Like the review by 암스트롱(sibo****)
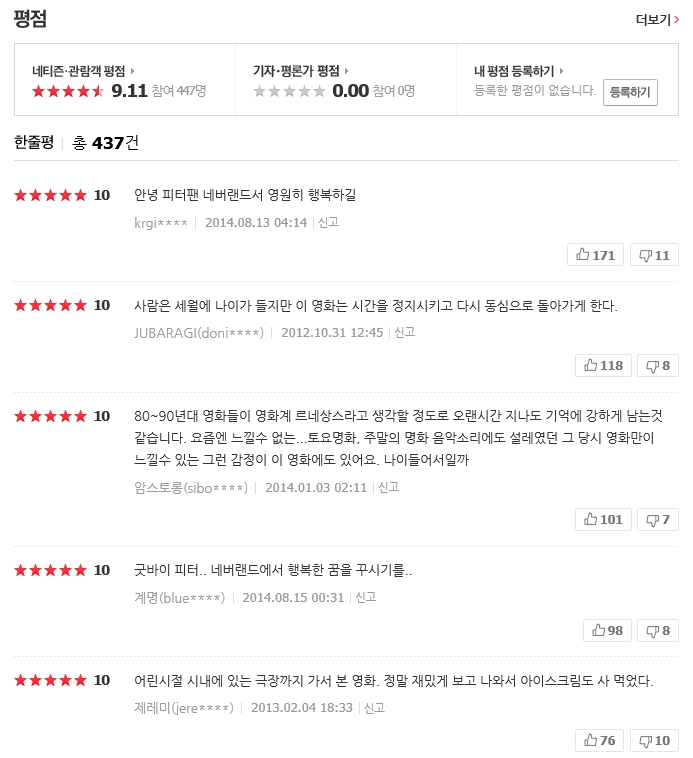 (x=603, y=520)
